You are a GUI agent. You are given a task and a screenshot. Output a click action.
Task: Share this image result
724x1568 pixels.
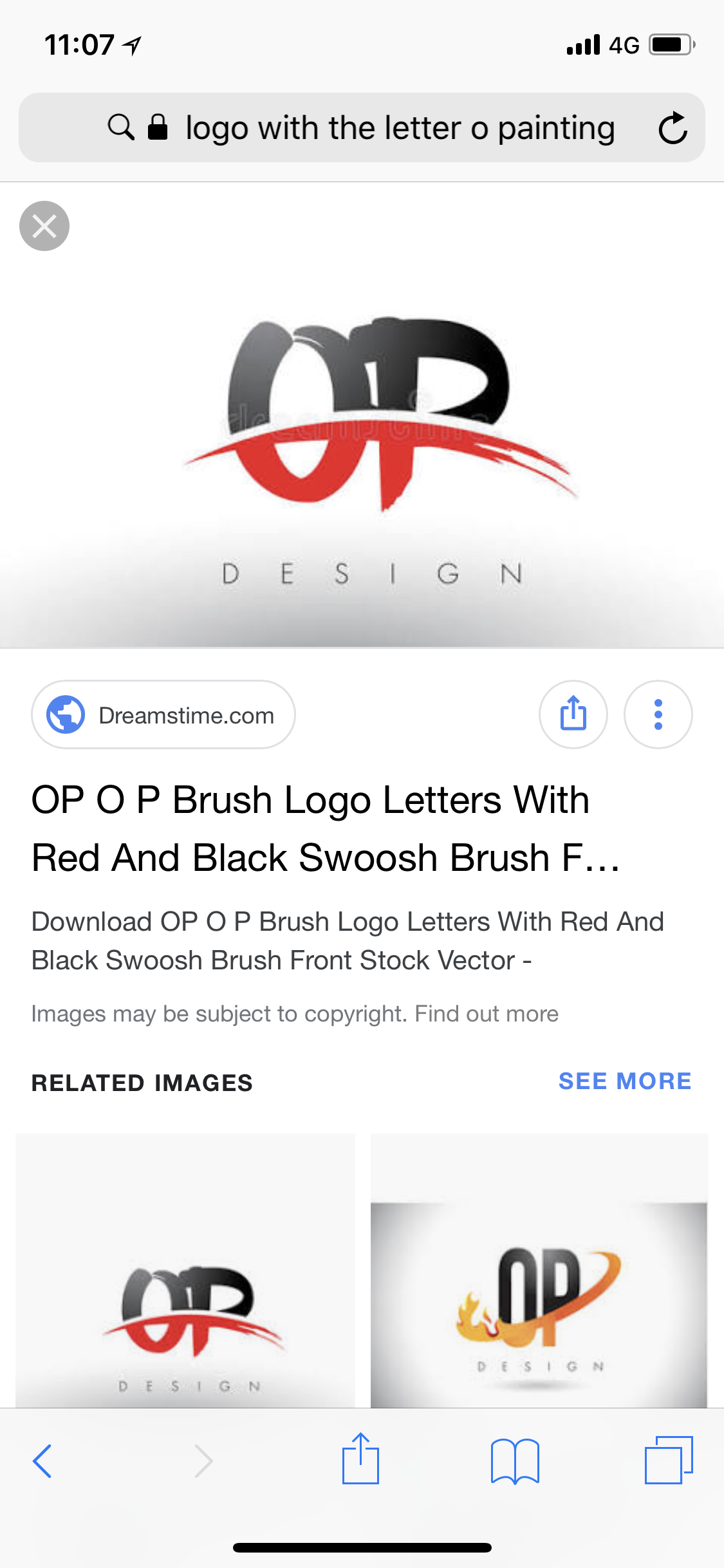tap(573, 714)
